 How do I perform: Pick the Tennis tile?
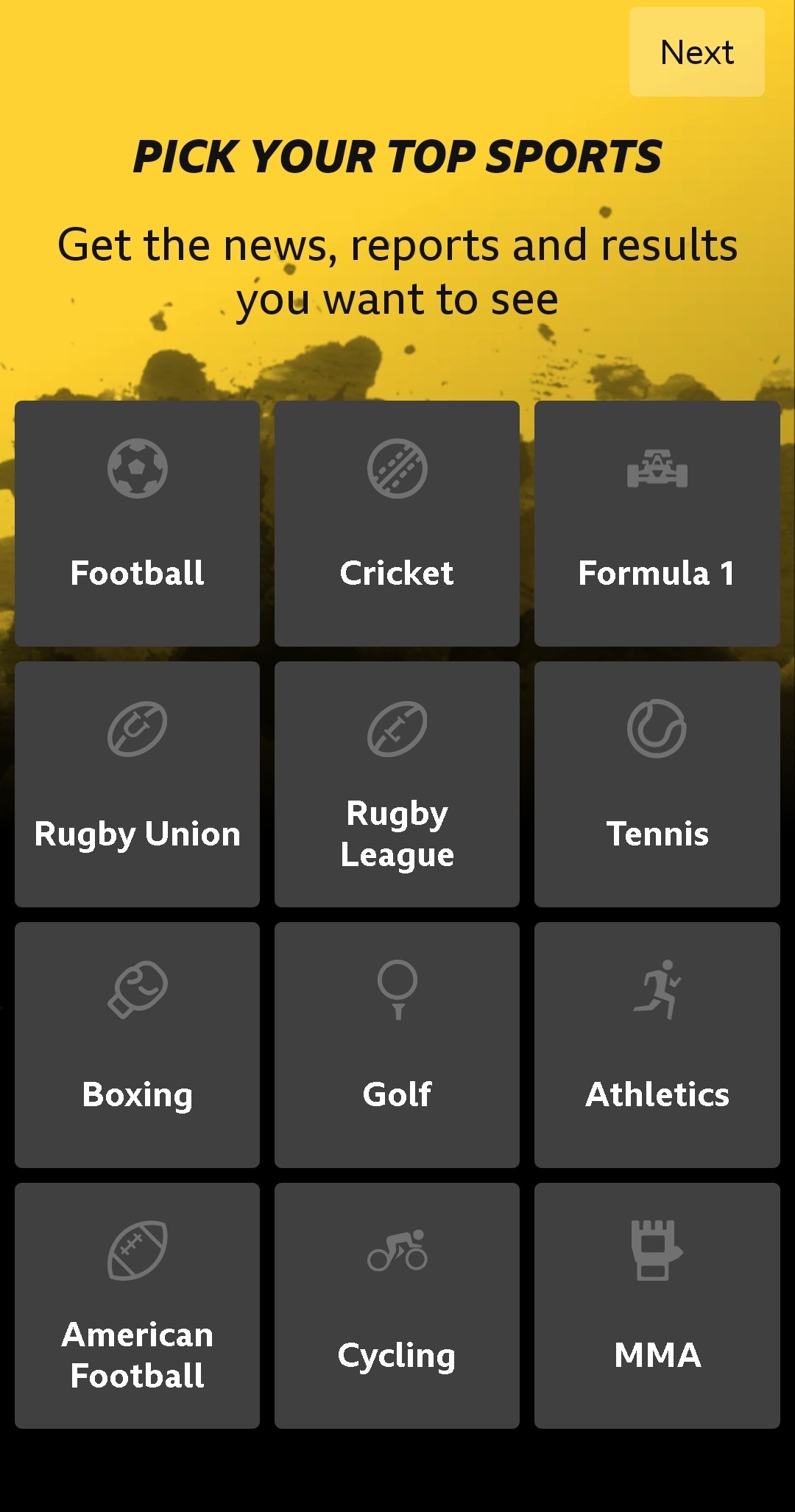point(657,784)
